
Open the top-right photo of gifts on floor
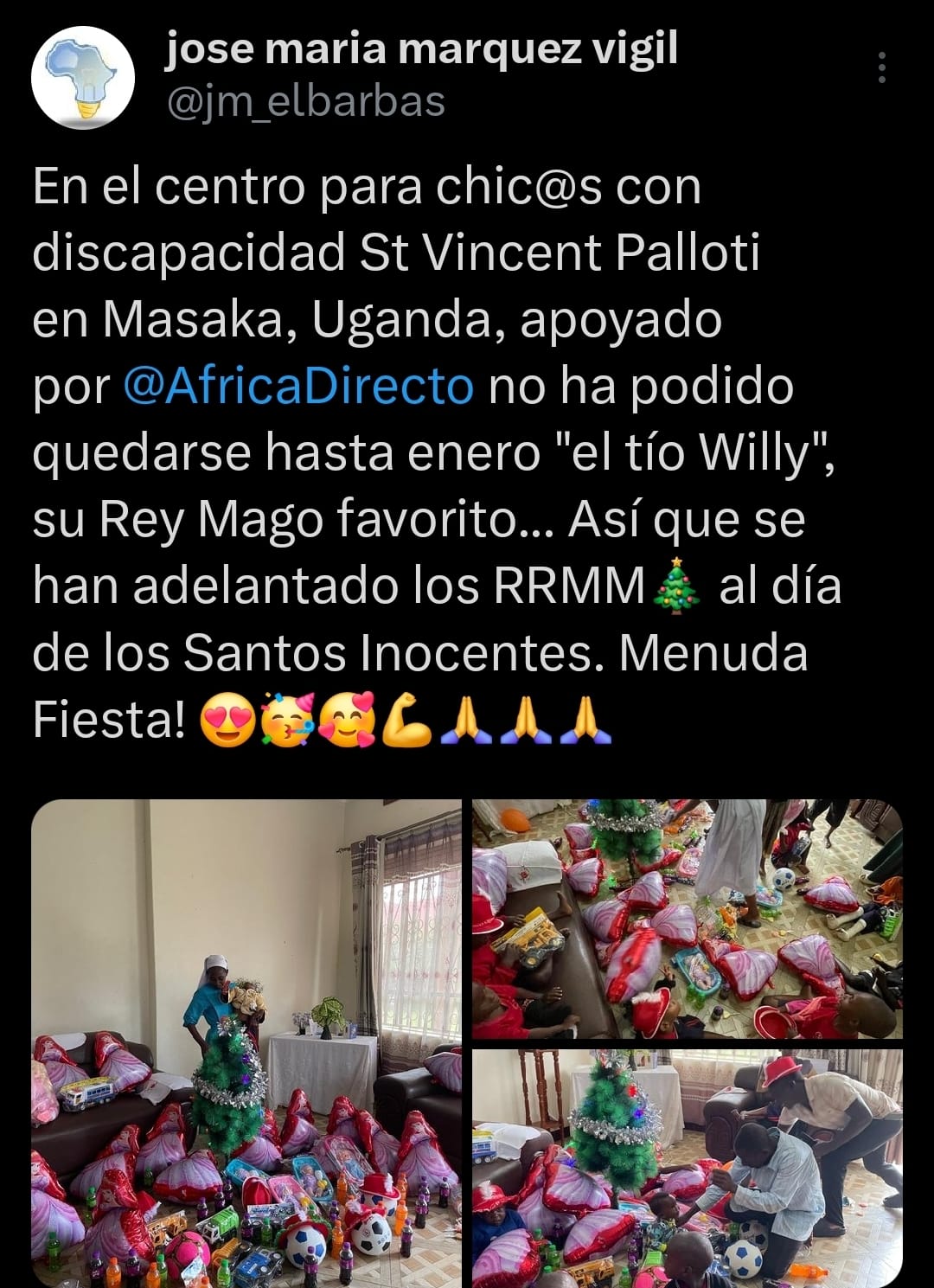point(687,919)
